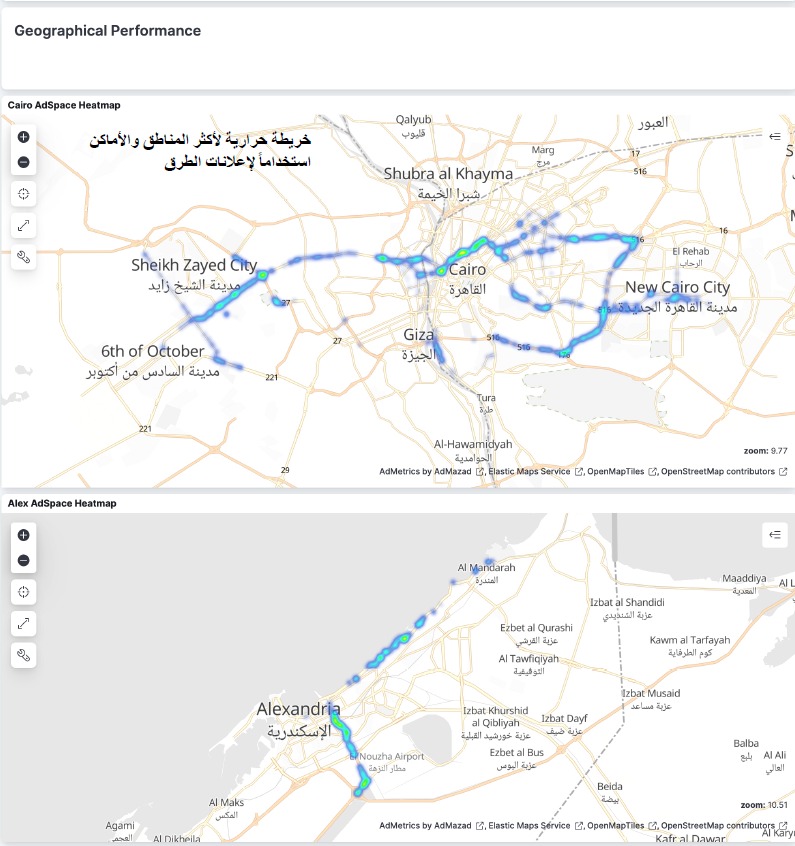The height and width of the screenshot is (846, 795).
Task: Open Elastic Maps Service link on Cairo map
Action: point(529,471)
